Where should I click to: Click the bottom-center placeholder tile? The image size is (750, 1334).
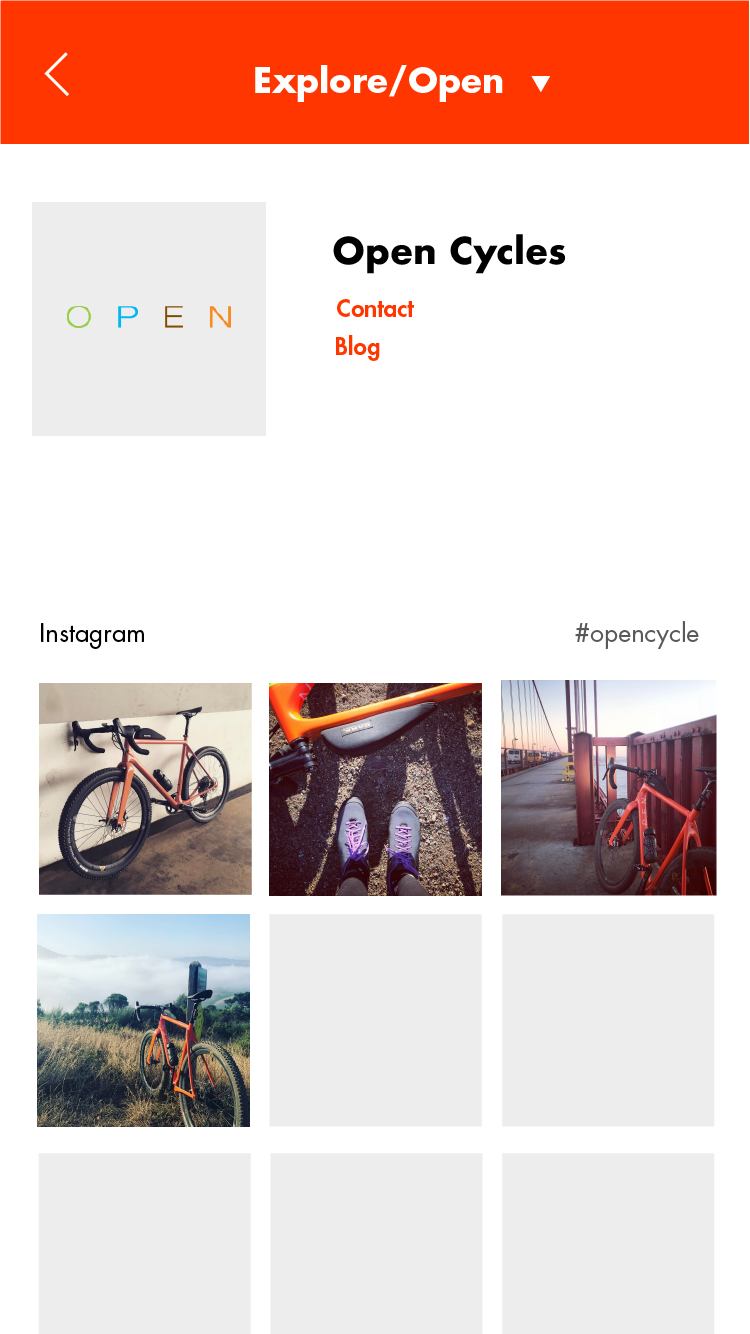click(x=375, y=1243)
